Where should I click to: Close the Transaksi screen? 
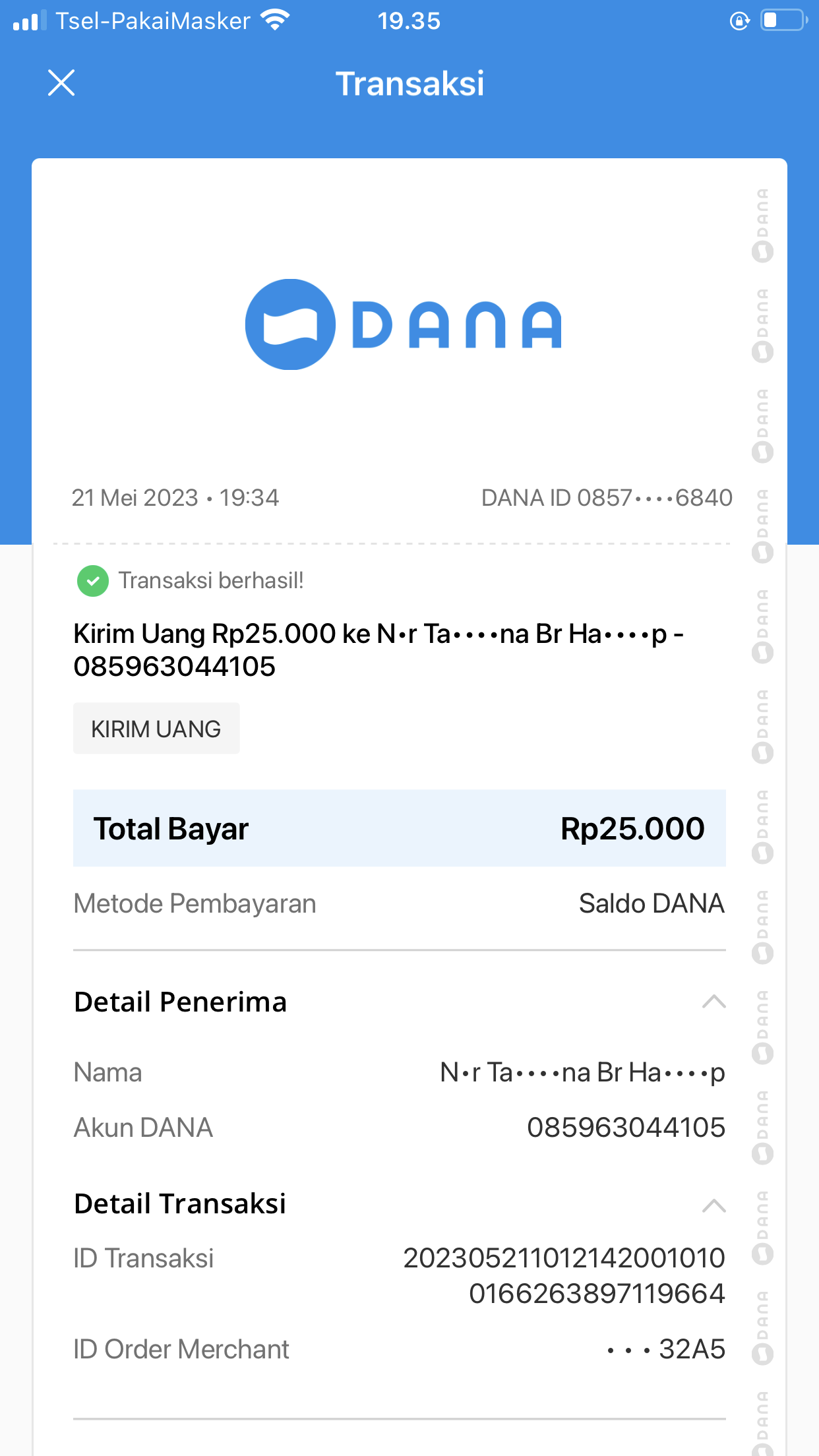coord(61,83)
